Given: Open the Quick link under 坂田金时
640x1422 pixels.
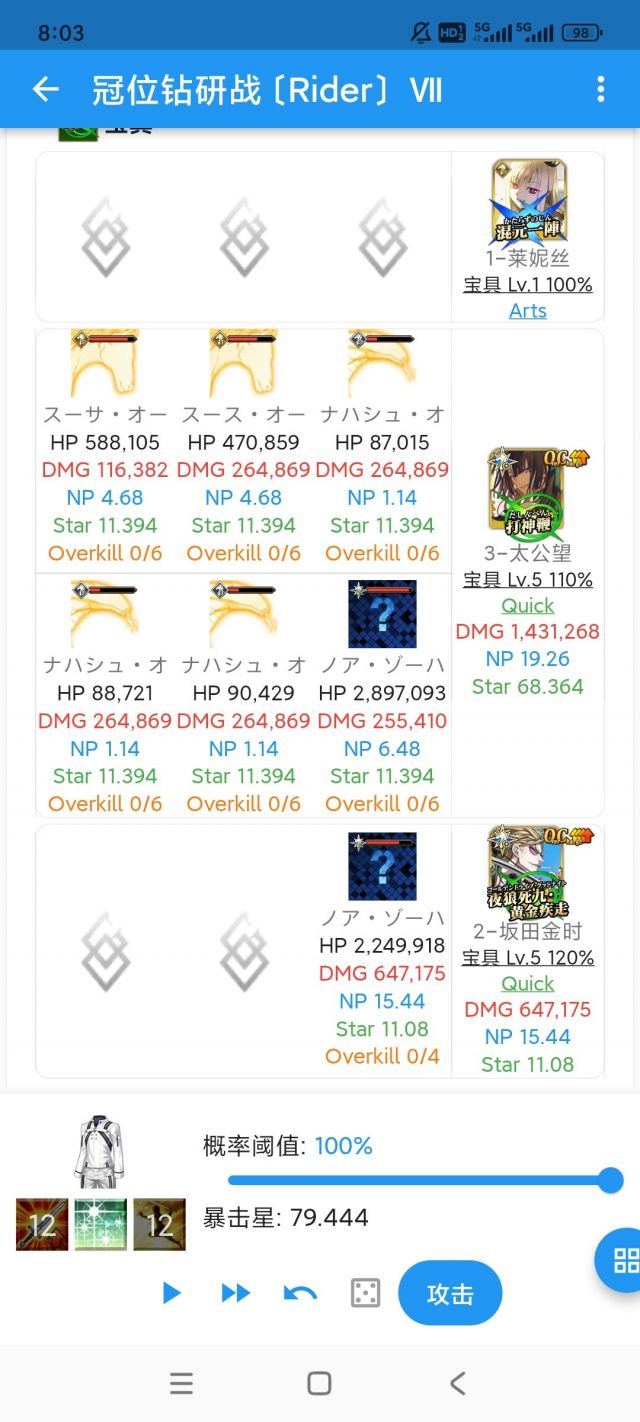Looking at the screenshot, I should pos(528,984).
